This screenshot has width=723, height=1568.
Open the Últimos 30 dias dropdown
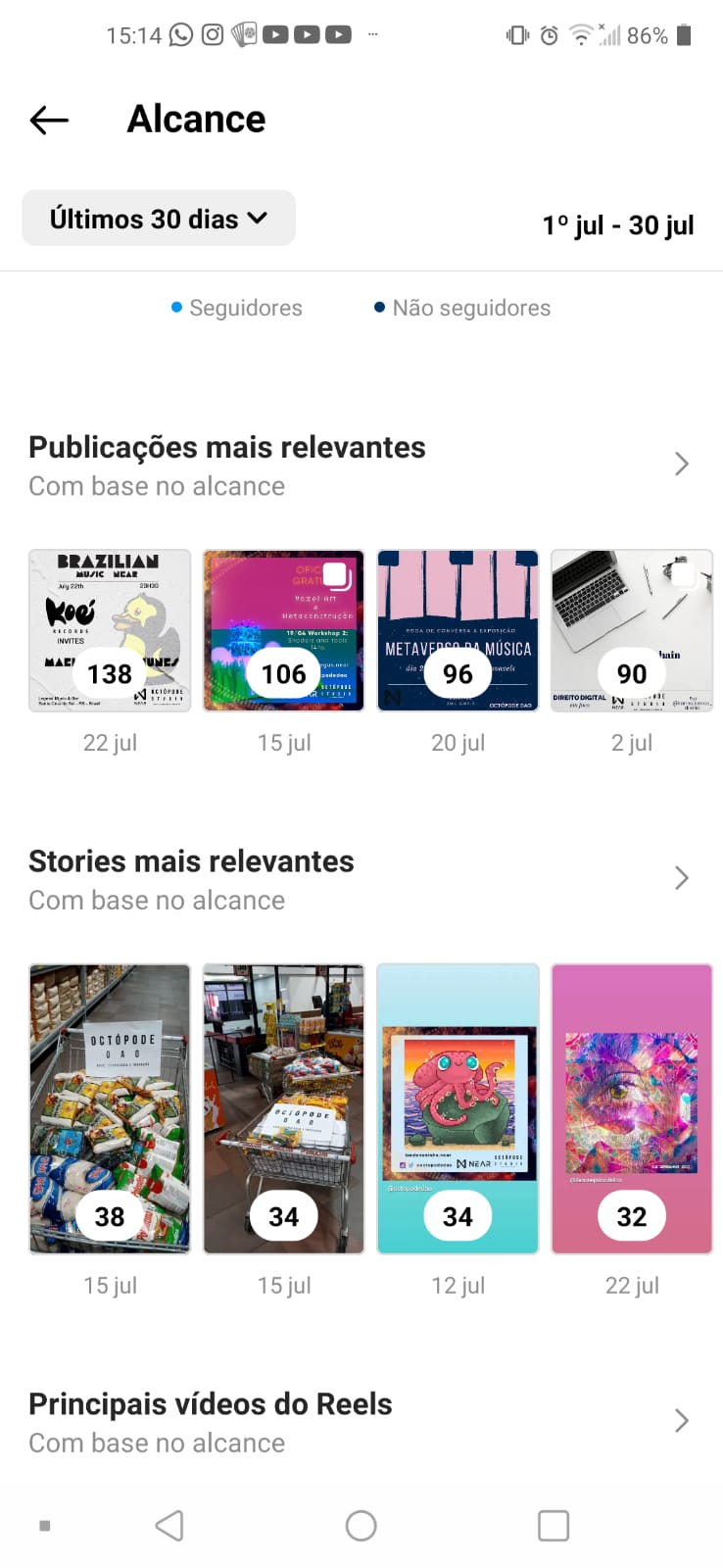(x=159, y=219)
